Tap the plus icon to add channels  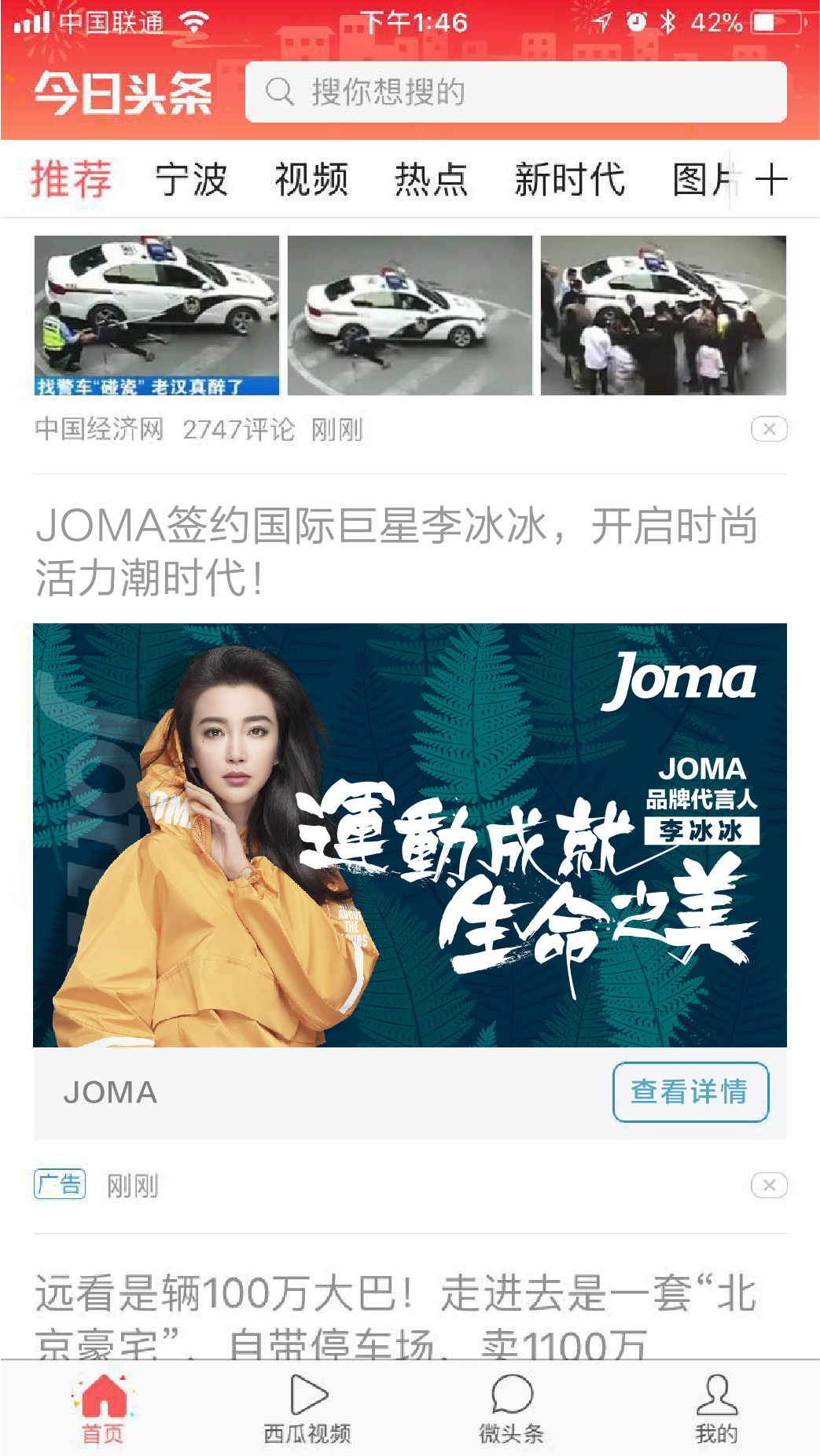pyautogui.click(x=772, y=179)
